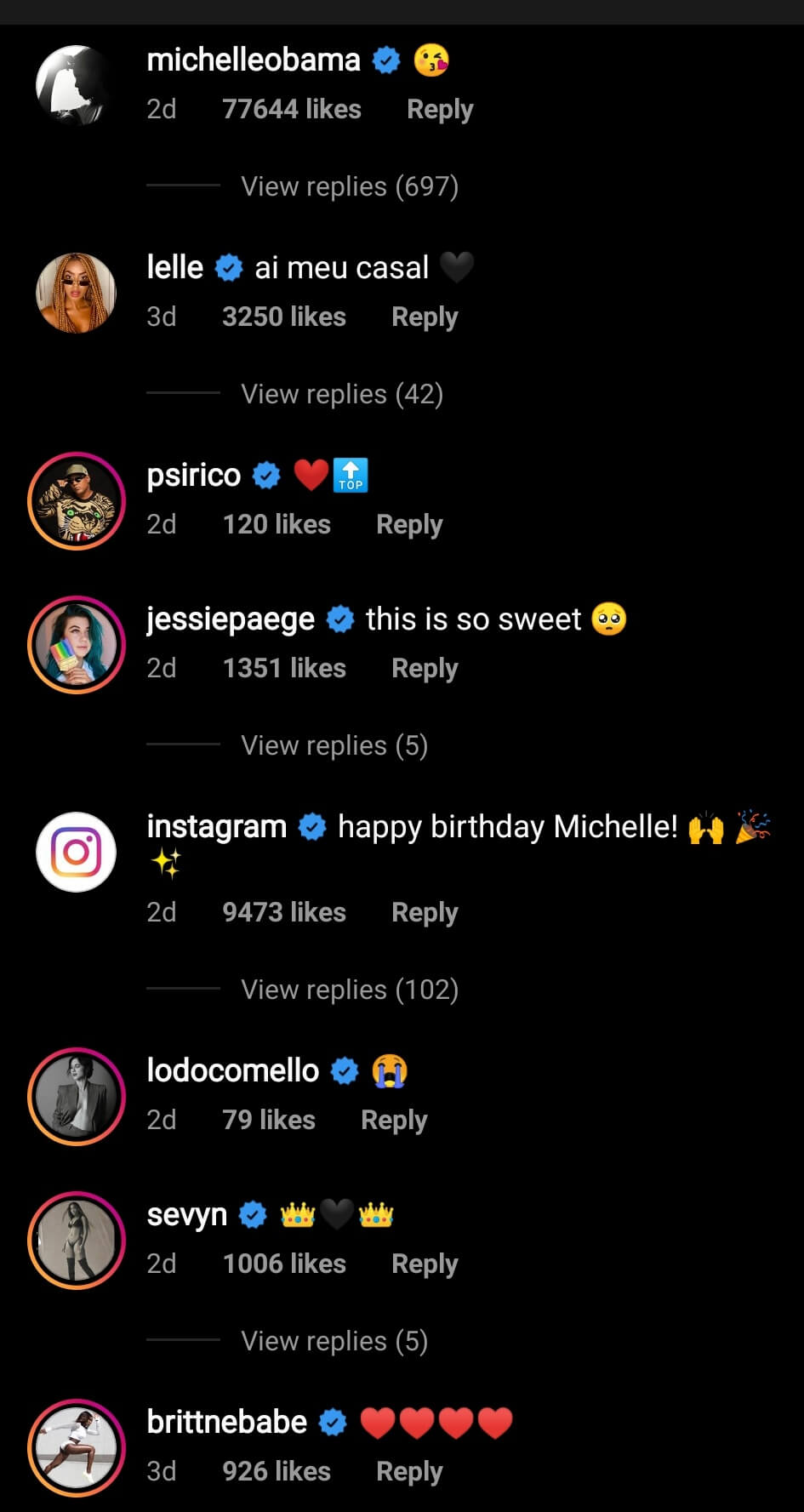Open lelle's profile picture
This screenshot has height=1512, width=804.
tap(77, 293)
